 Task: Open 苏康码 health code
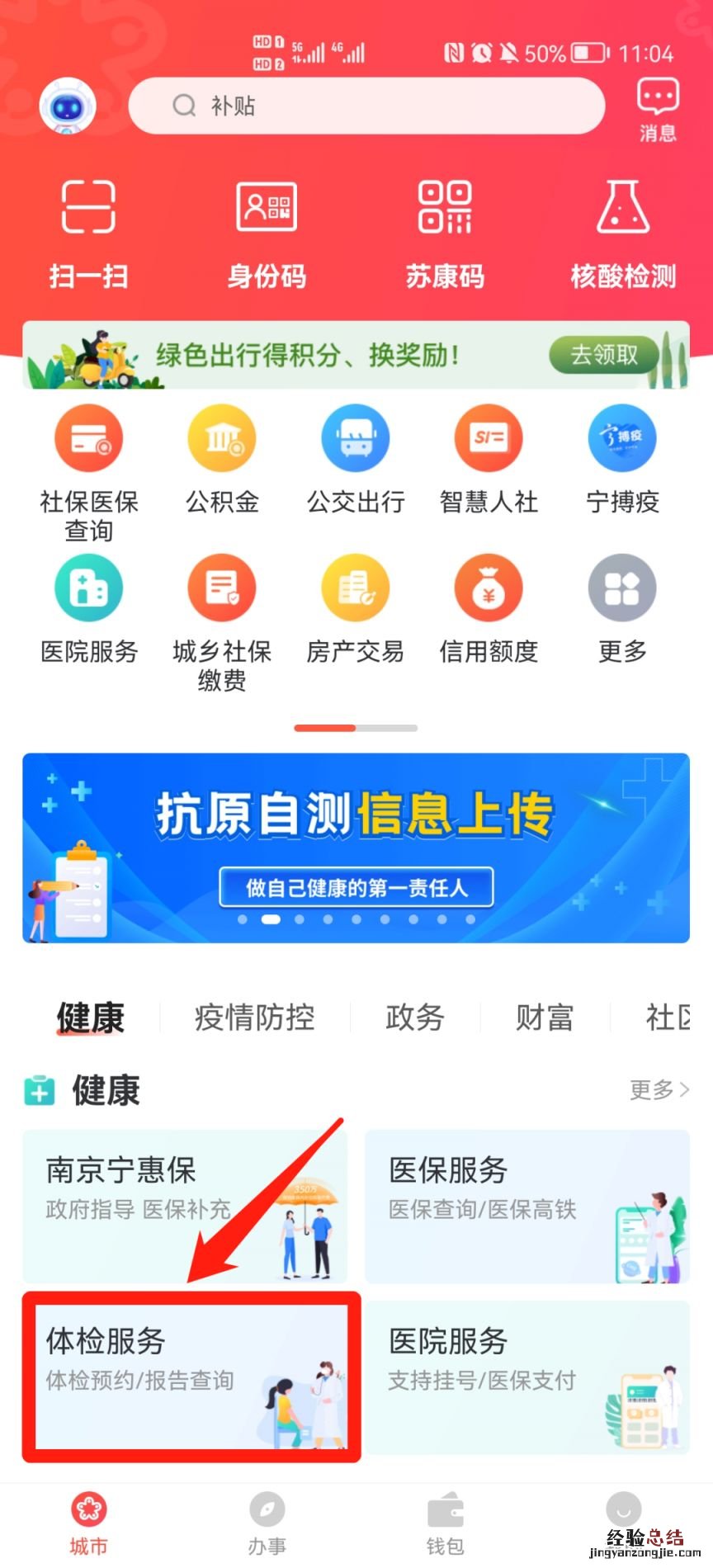[445, 234]
